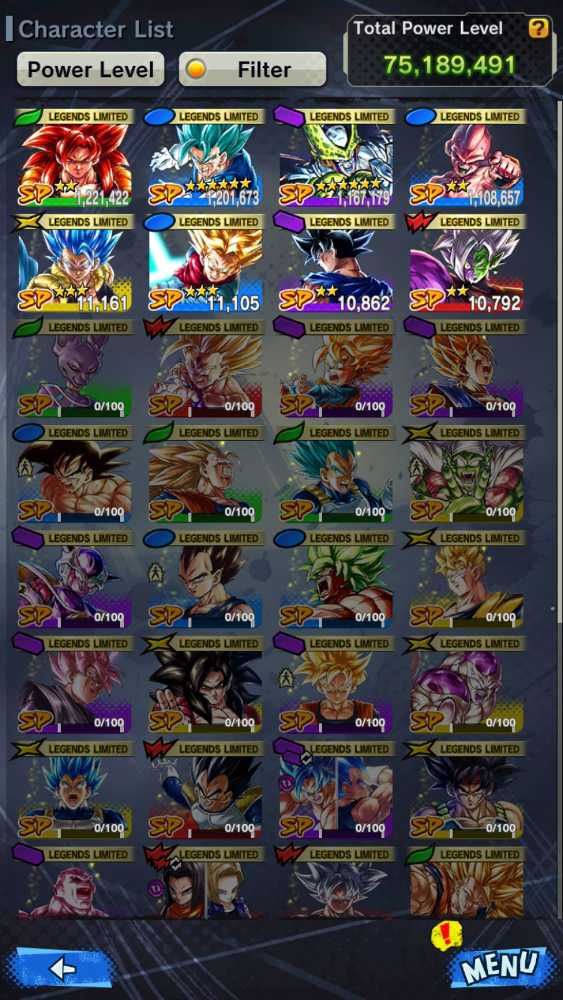Open the Filter options
The width and height of the screenshot is (563, 1000).
(252, 69)
